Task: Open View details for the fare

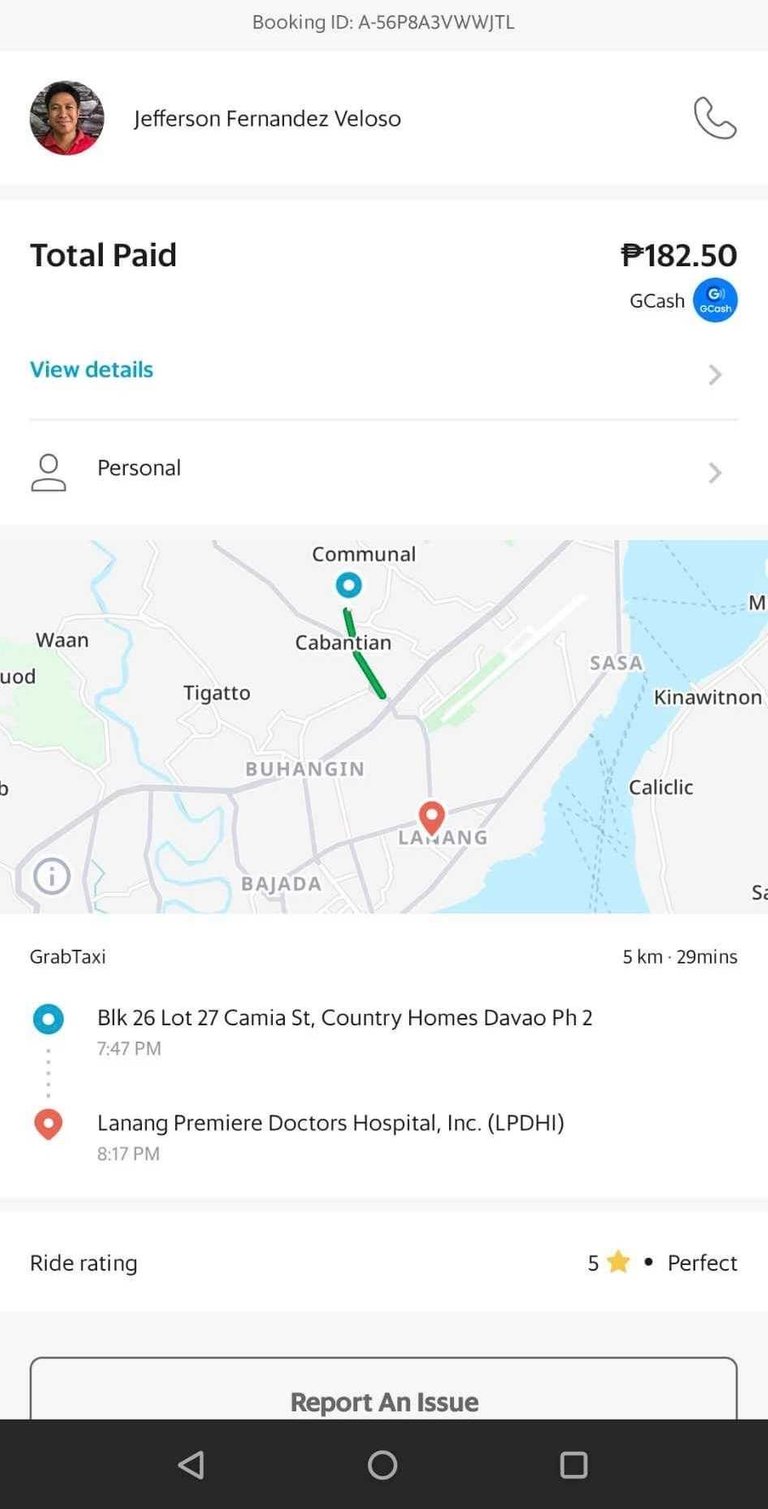Action: [384, 371]
